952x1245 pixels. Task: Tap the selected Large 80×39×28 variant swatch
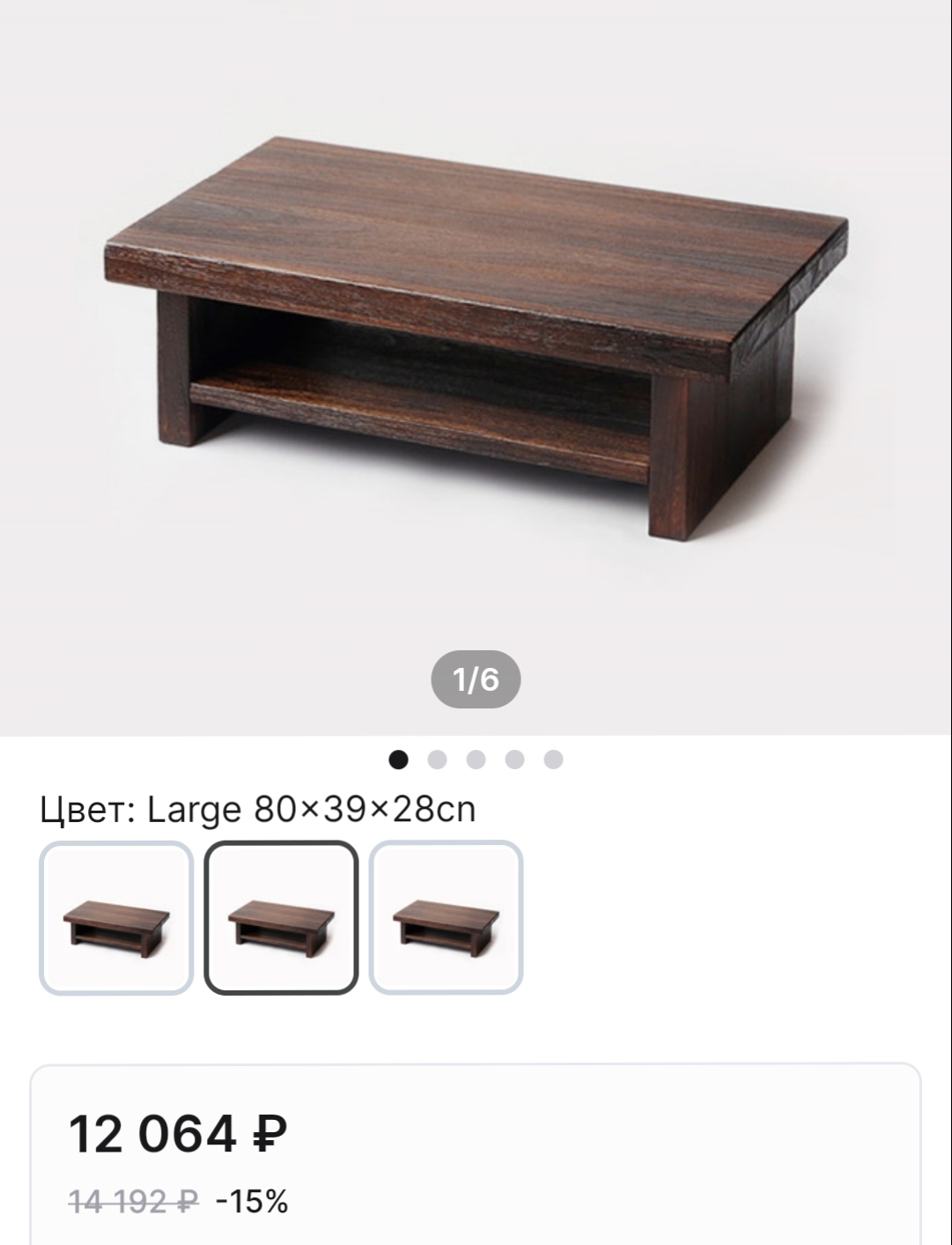[281, 917]
